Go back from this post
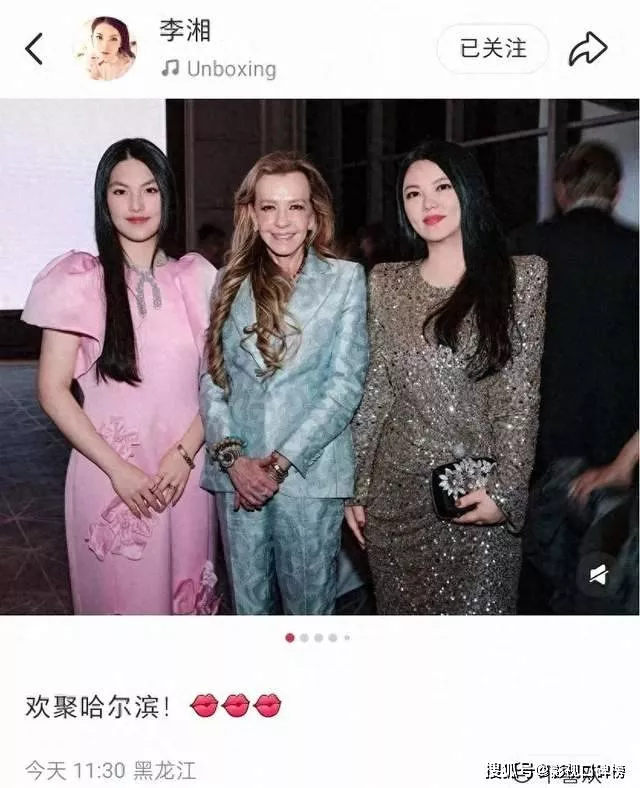This screenshot has height=788, width=640. tap(34, 49)
